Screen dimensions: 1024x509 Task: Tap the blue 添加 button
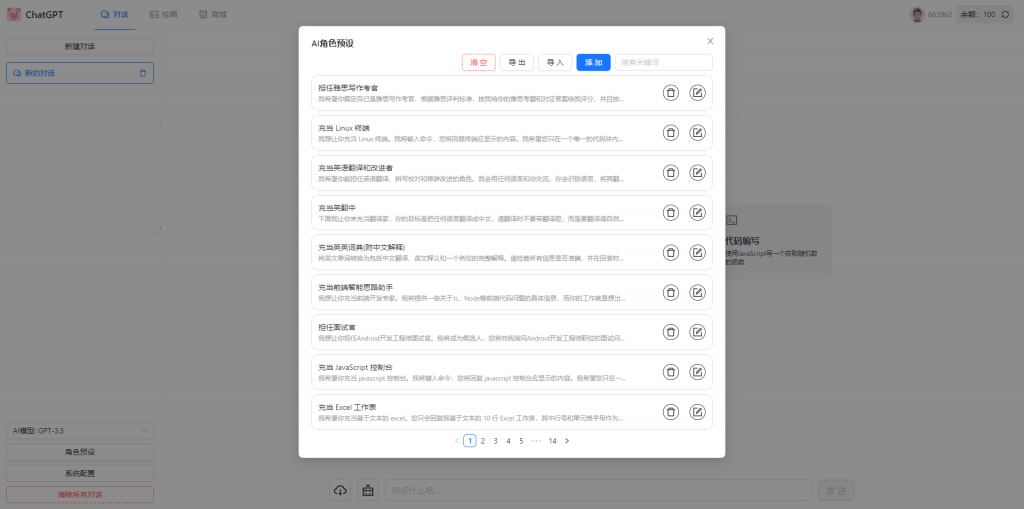[x=593, y=62]
